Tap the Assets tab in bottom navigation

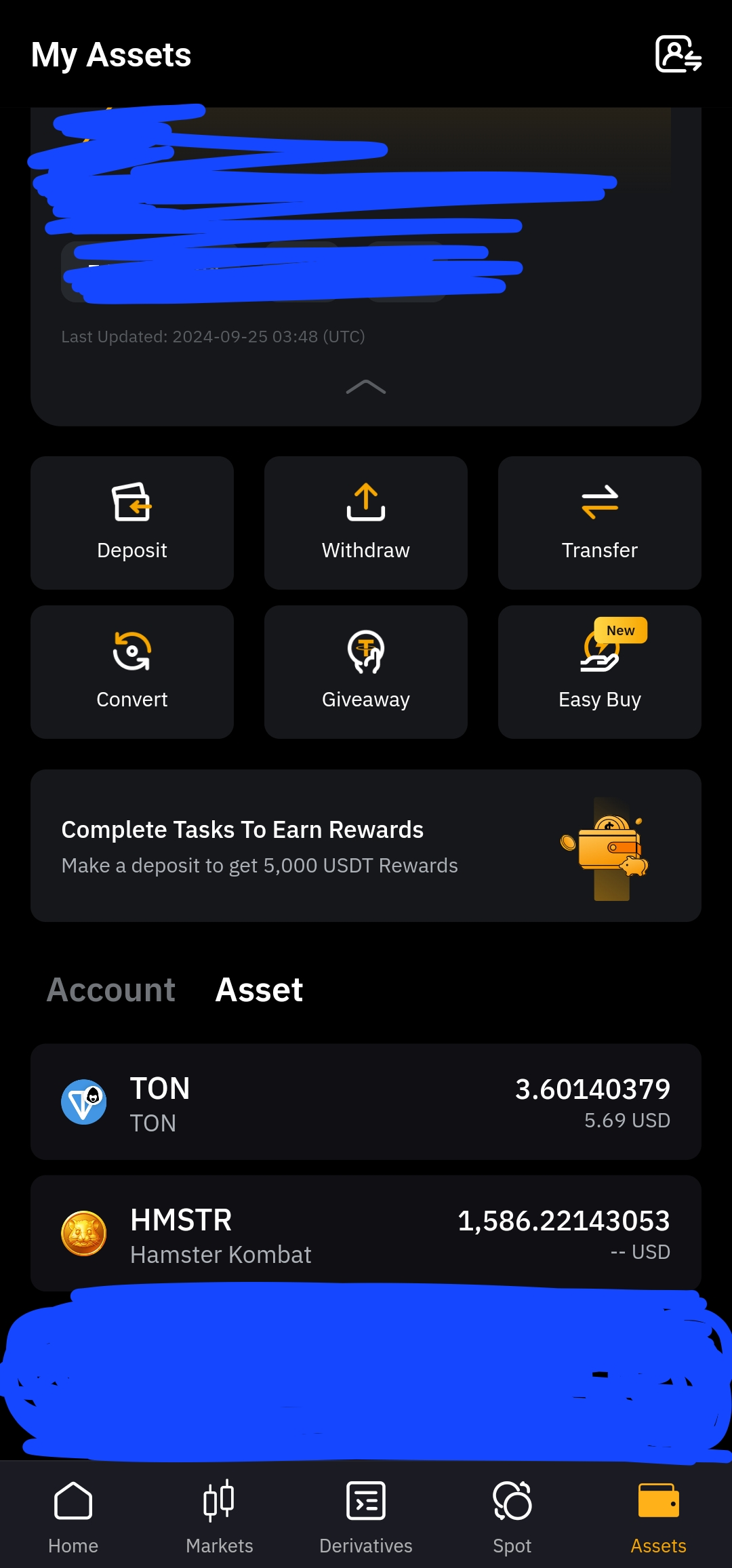tap(658, 1517)
